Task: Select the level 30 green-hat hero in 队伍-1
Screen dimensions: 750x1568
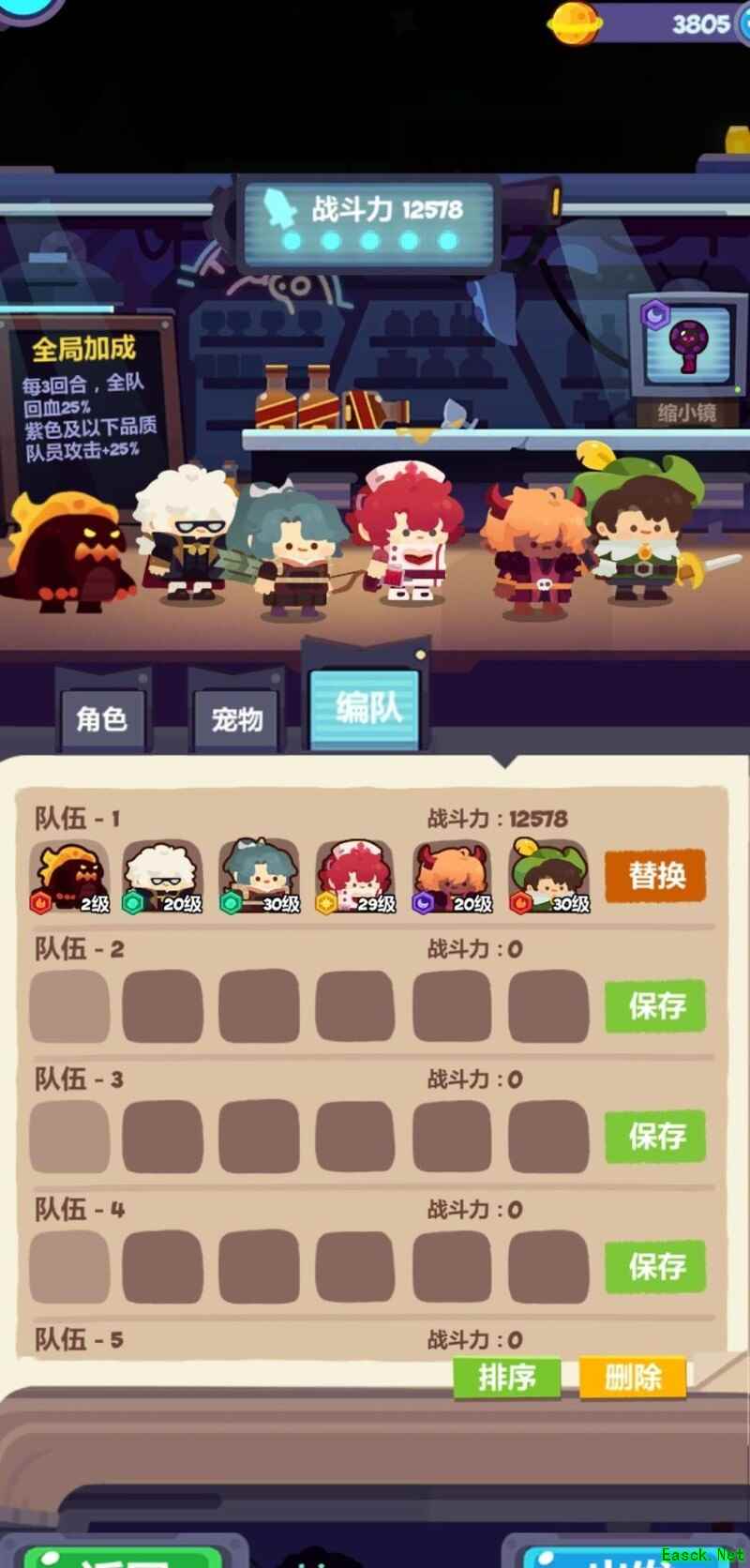Action: pos(549,877)
